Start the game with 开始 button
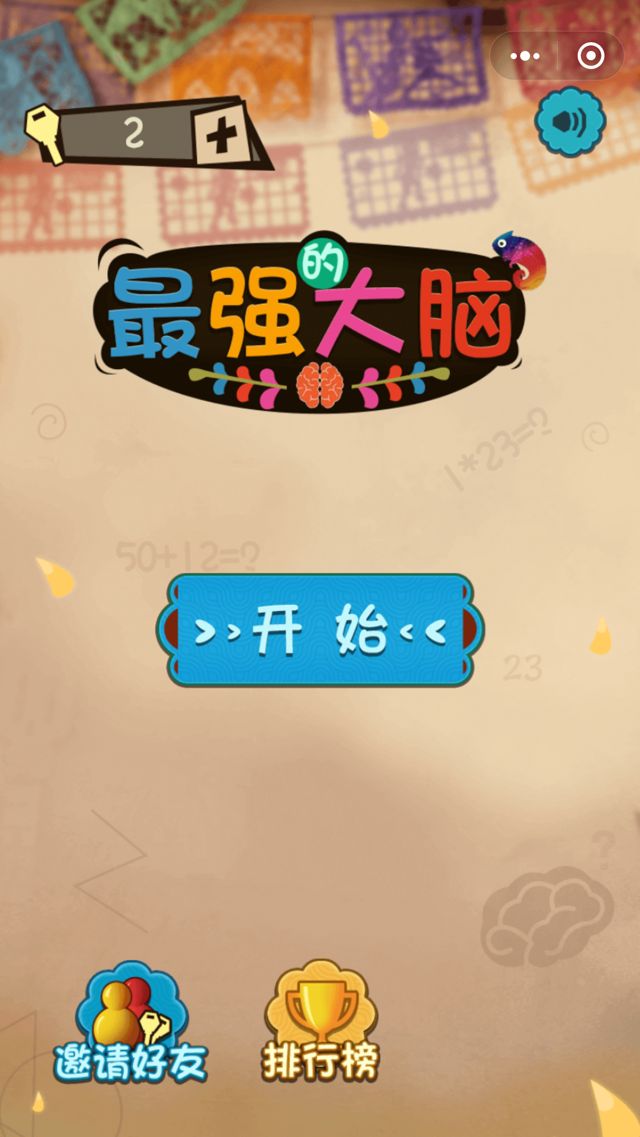Viewport: 640px width, 1137px height. (x=320, y=631)
